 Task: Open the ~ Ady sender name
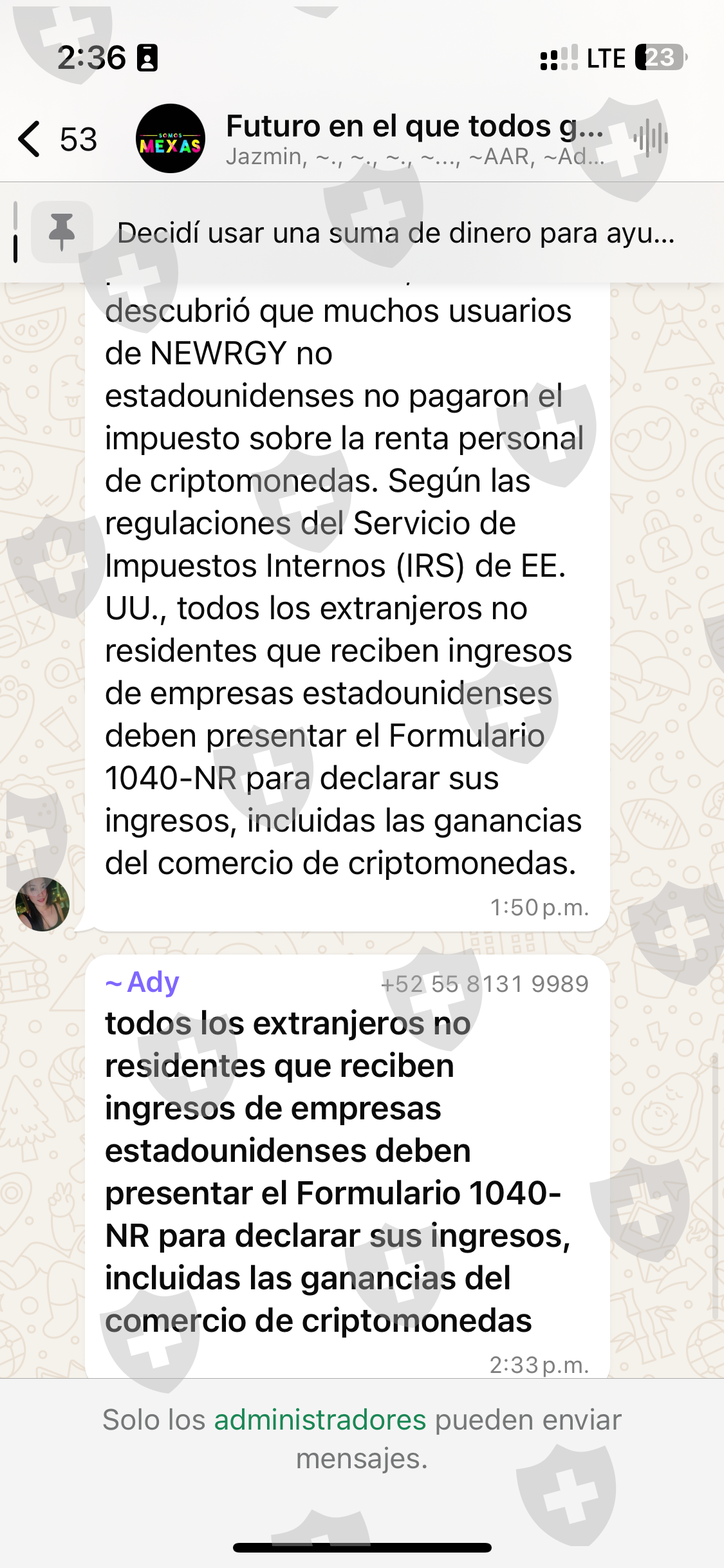pyautogui.click(x=142, y=982)
